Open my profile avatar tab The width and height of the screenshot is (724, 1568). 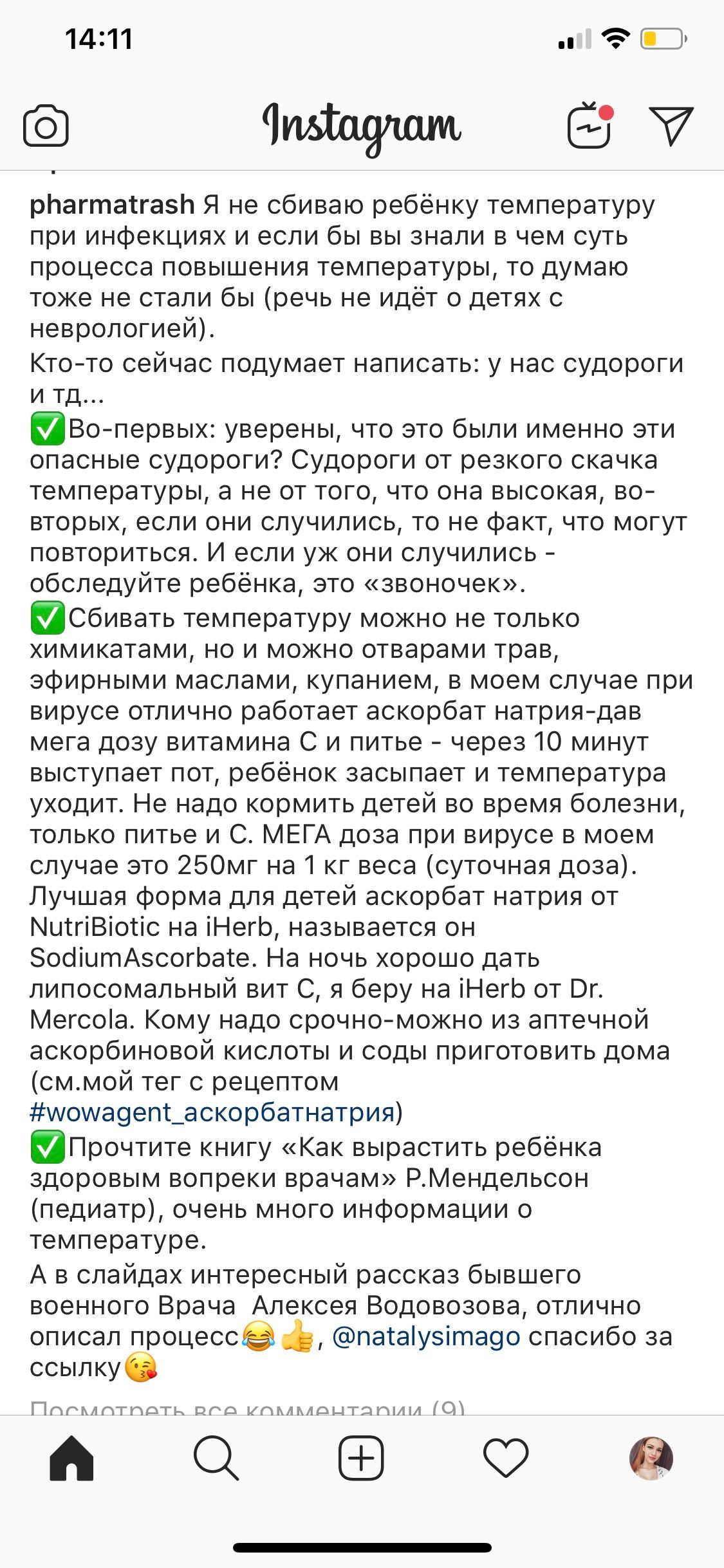[651, 1459]
